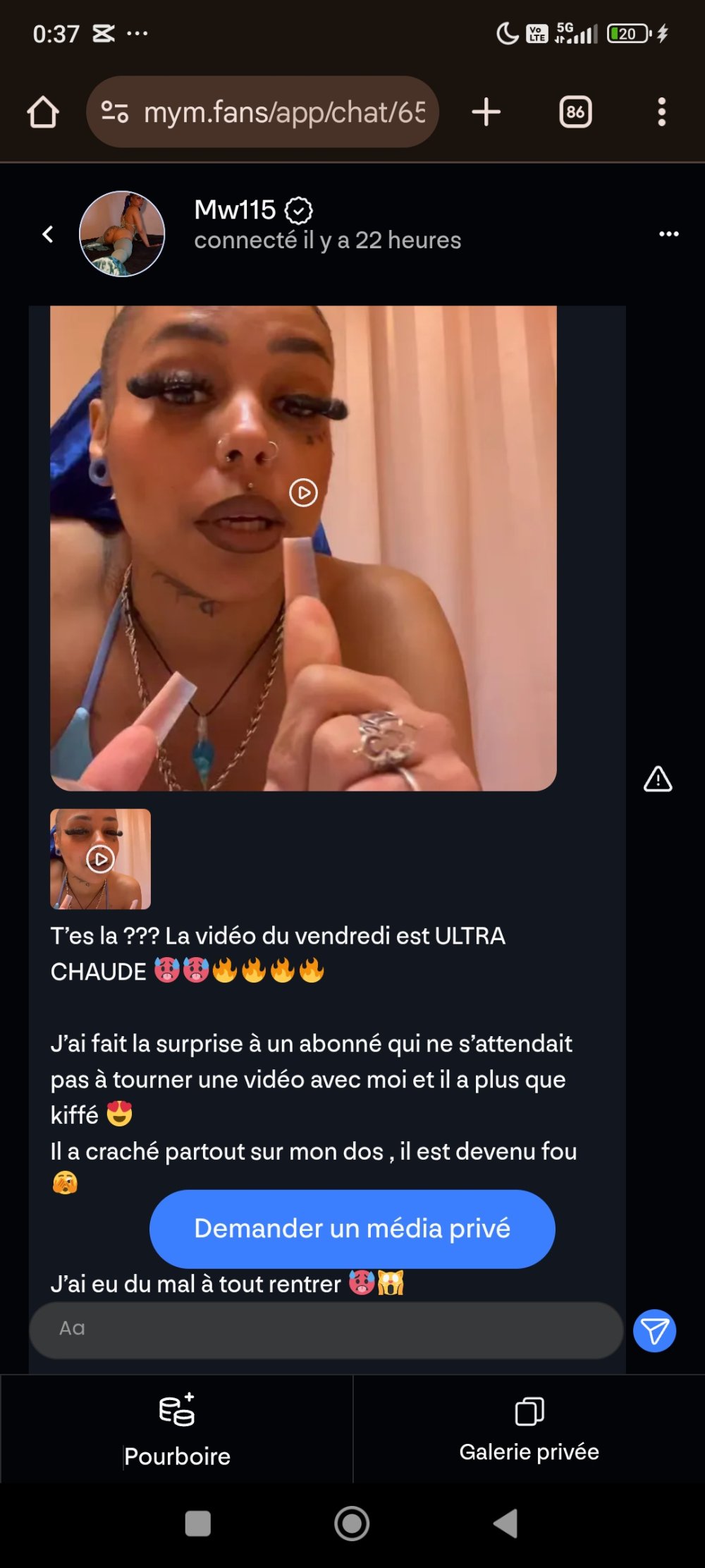Play the small video thumbnail
Image resolution: width=705 pixels, height=1568 pixels.
pyautogui.click(x=100, y=859)
